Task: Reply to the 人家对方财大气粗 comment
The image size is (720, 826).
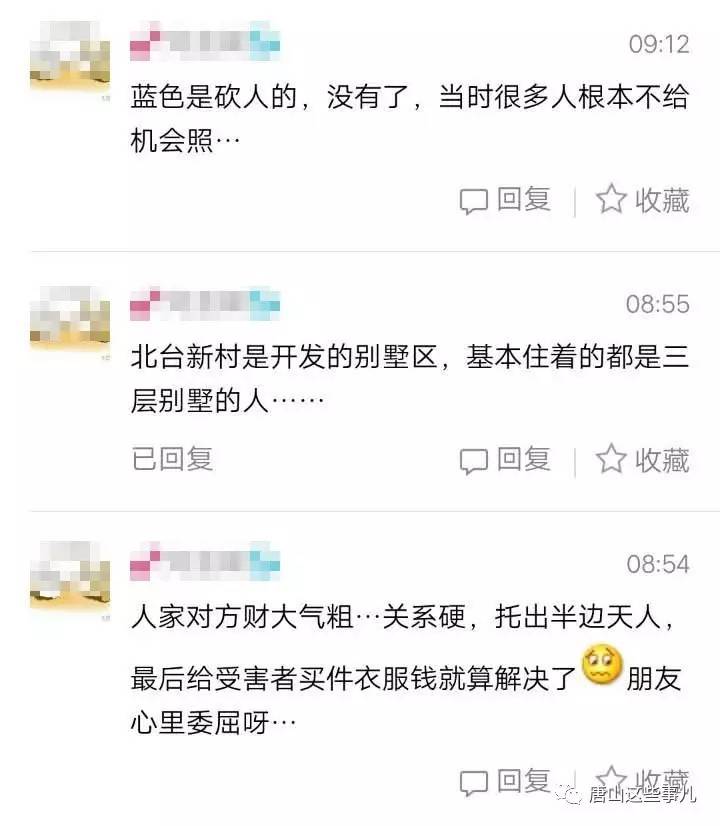Action: pos(505,781)
